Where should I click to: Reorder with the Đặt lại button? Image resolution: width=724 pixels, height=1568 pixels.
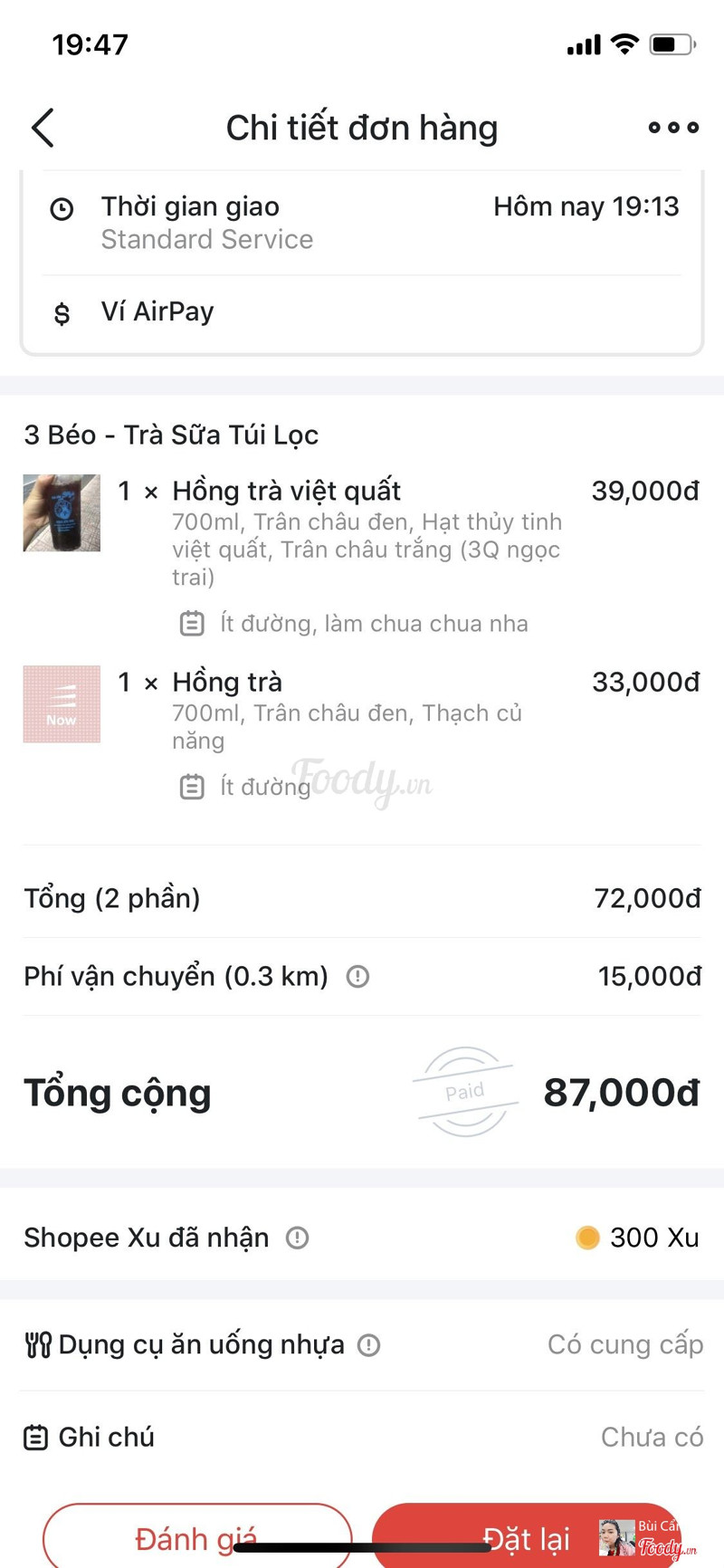[525, 1537]
